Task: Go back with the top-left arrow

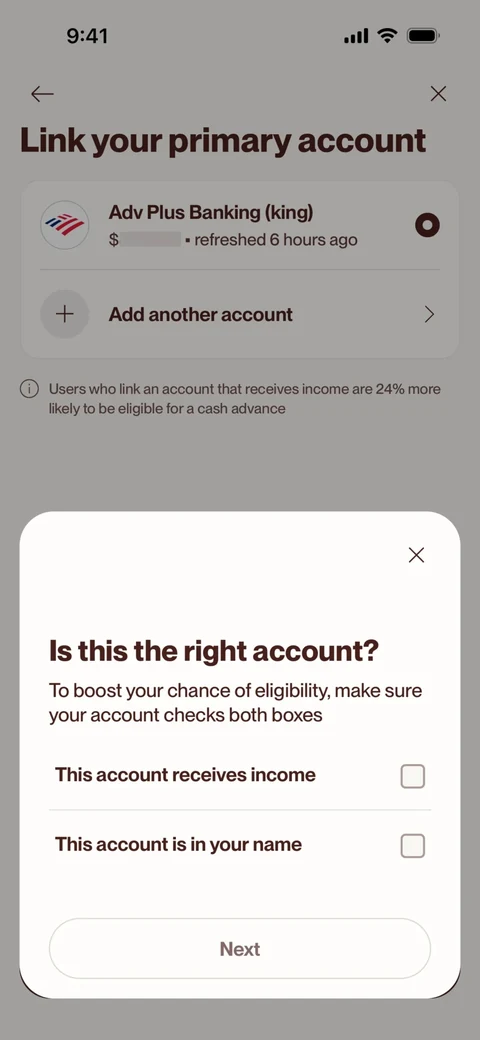Action: [42, 94]
